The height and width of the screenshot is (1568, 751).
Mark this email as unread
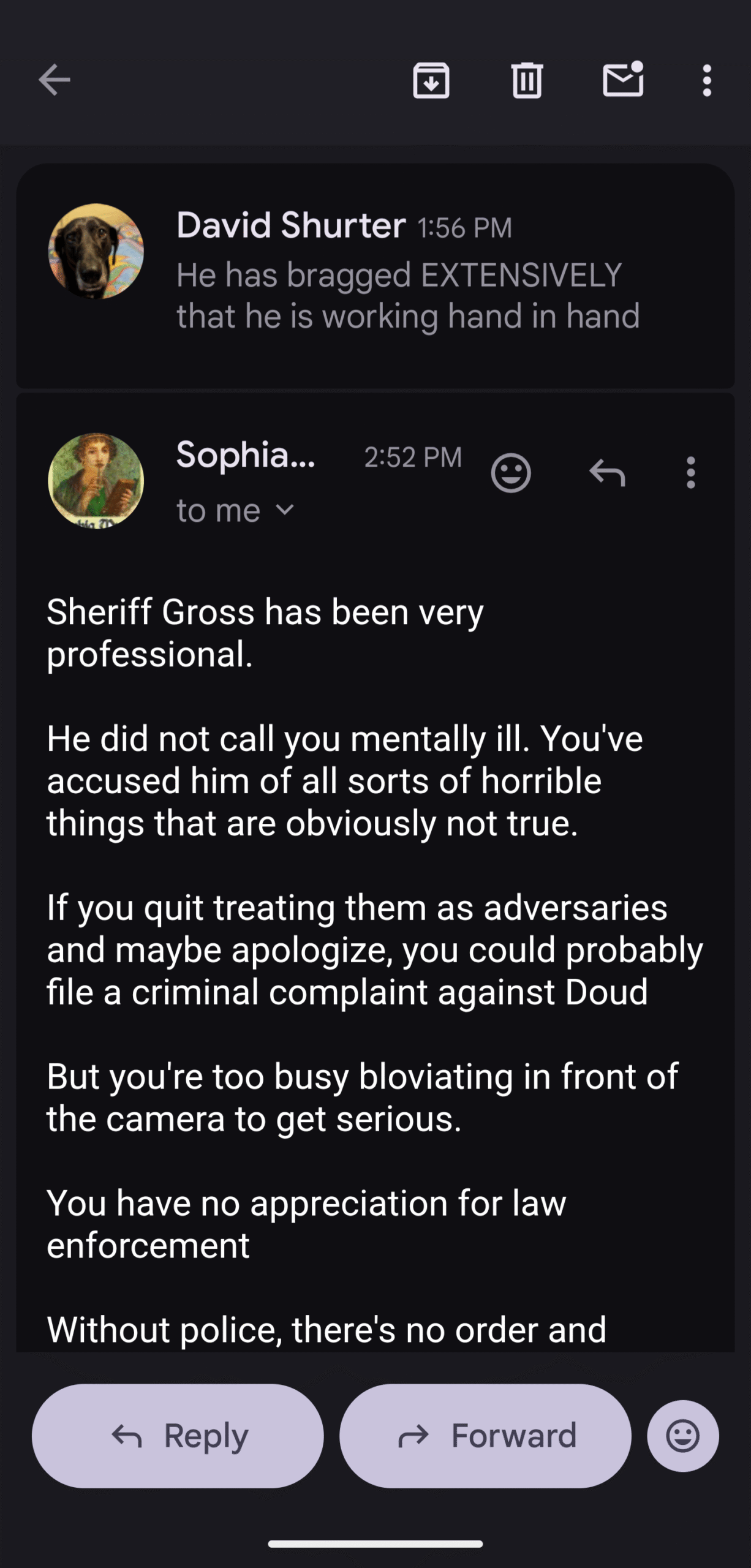(623, 80)
